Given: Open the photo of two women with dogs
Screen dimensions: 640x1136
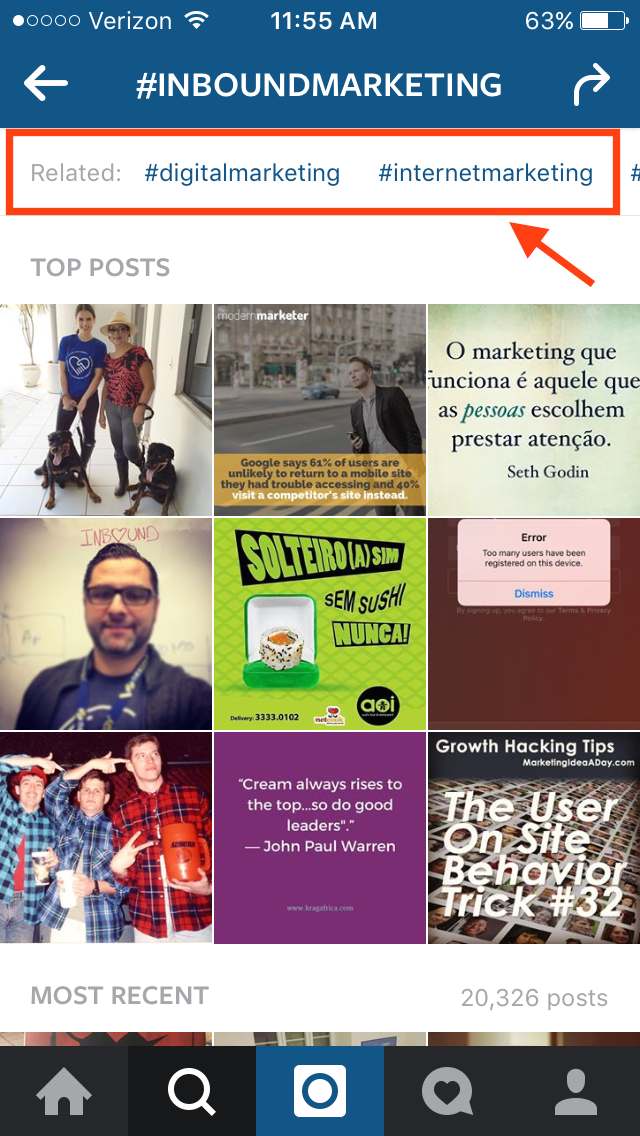Looking at the screenshot, I should pos(106,409).
